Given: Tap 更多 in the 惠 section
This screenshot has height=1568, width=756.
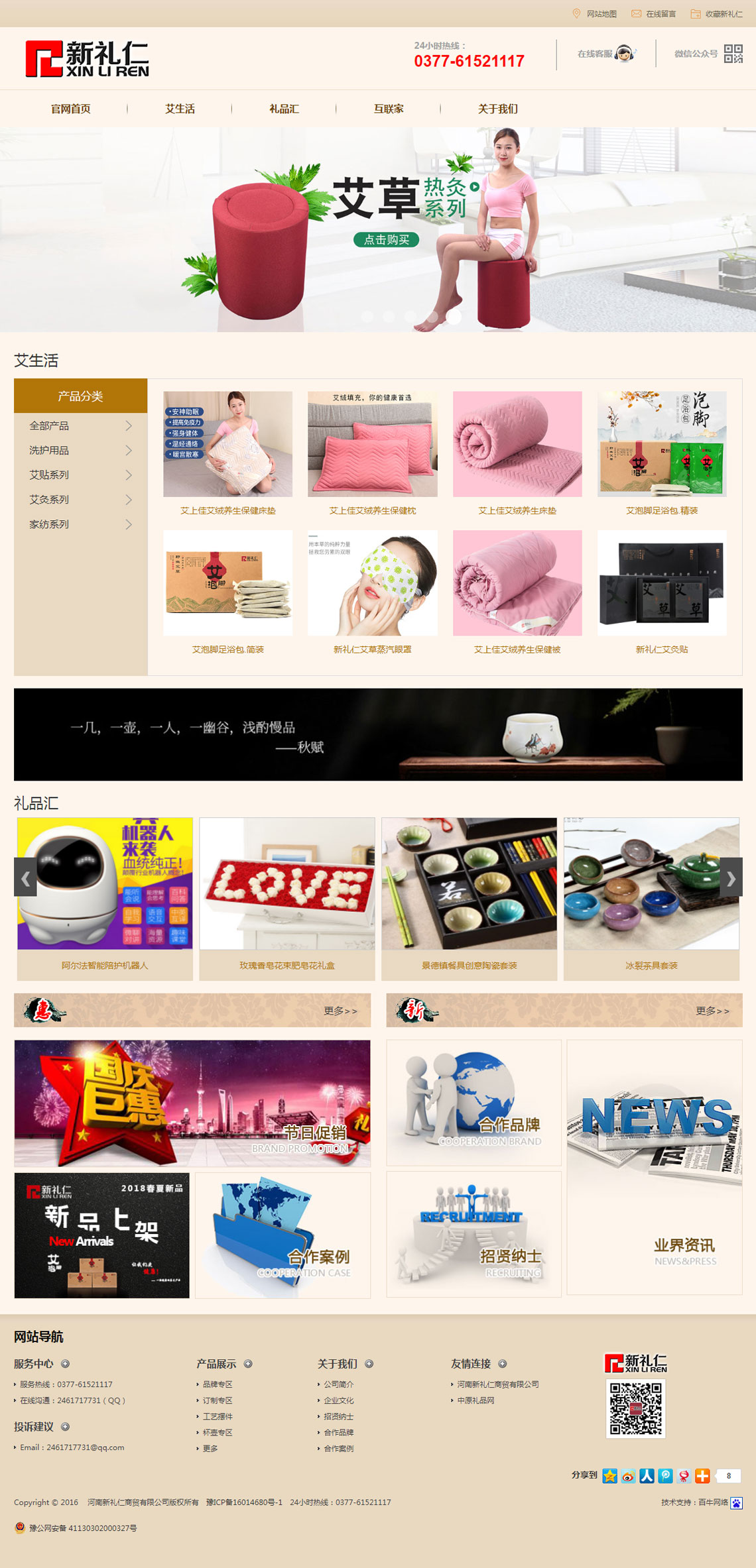Looking at the screenshot, I should coord(340,1011).
